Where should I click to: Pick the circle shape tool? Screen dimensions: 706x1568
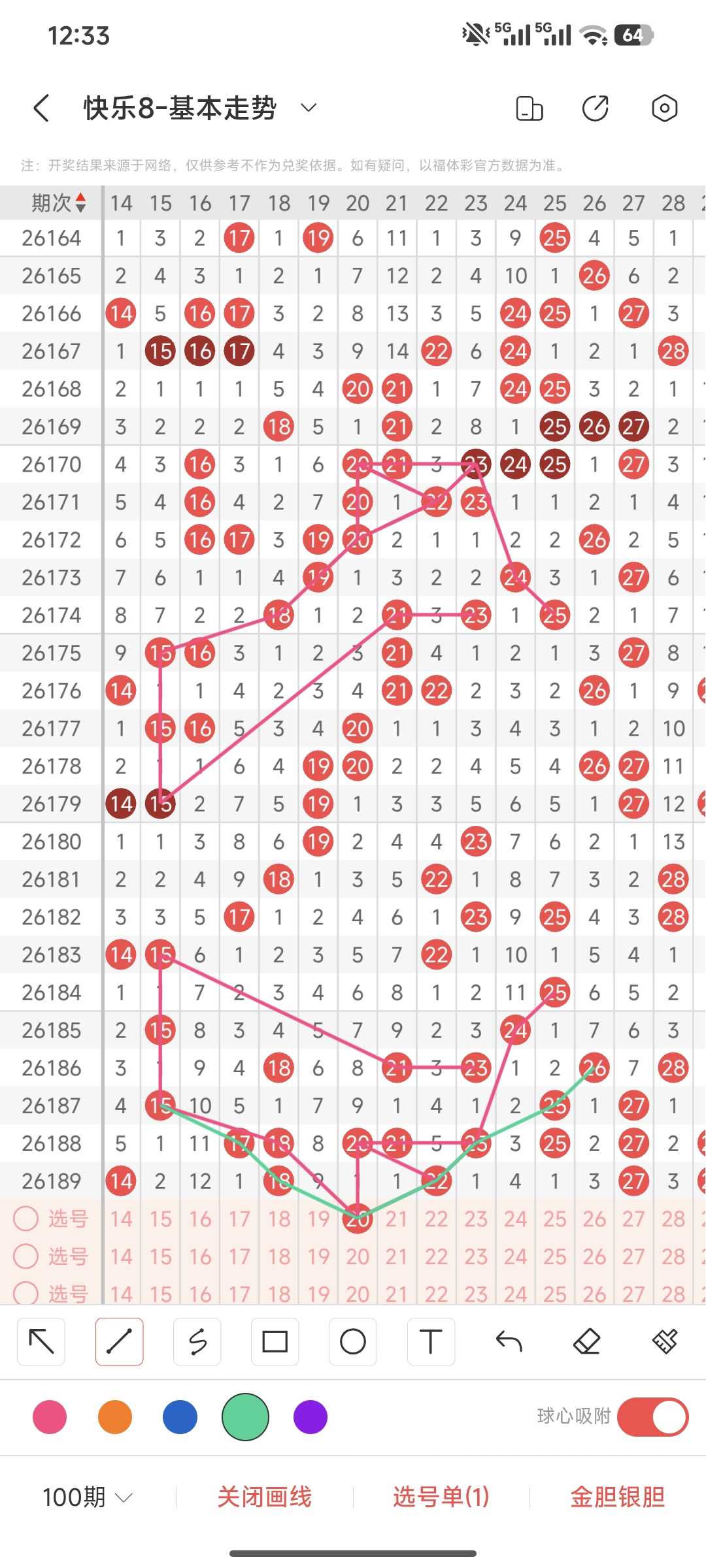point(353,1342)
